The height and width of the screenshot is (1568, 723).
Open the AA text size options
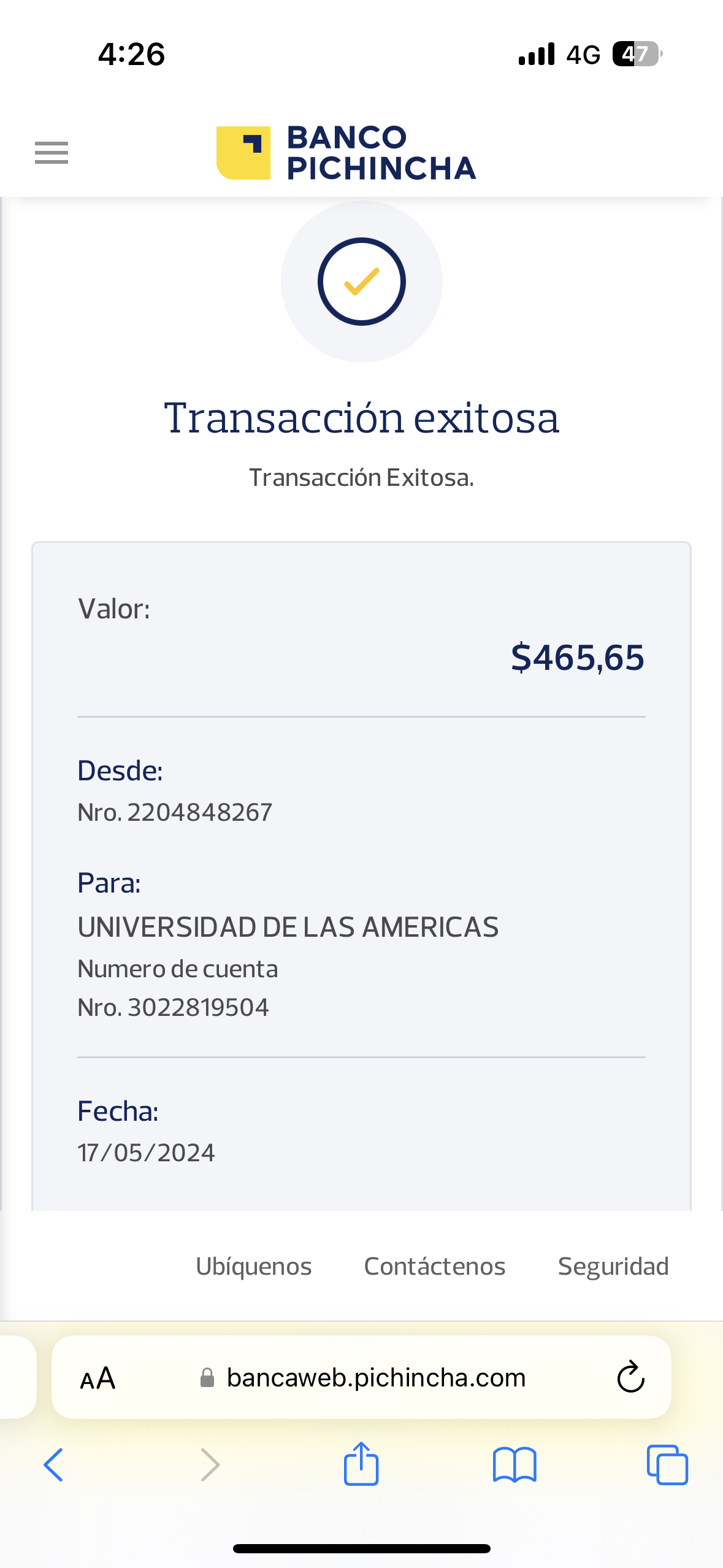[98, 1378]
